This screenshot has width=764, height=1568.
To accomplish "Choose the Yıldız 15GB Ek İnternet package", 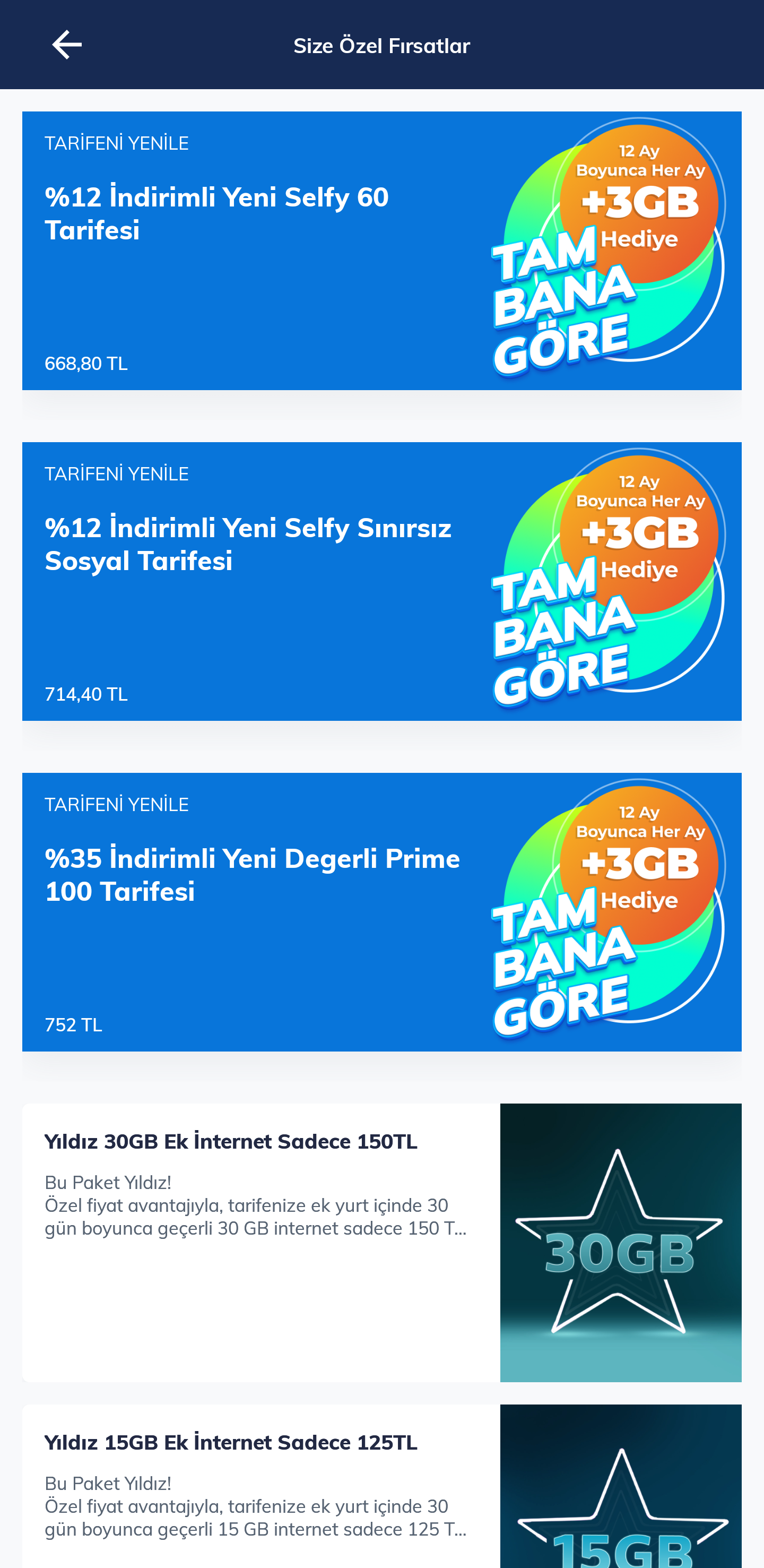I will 381,1485.
